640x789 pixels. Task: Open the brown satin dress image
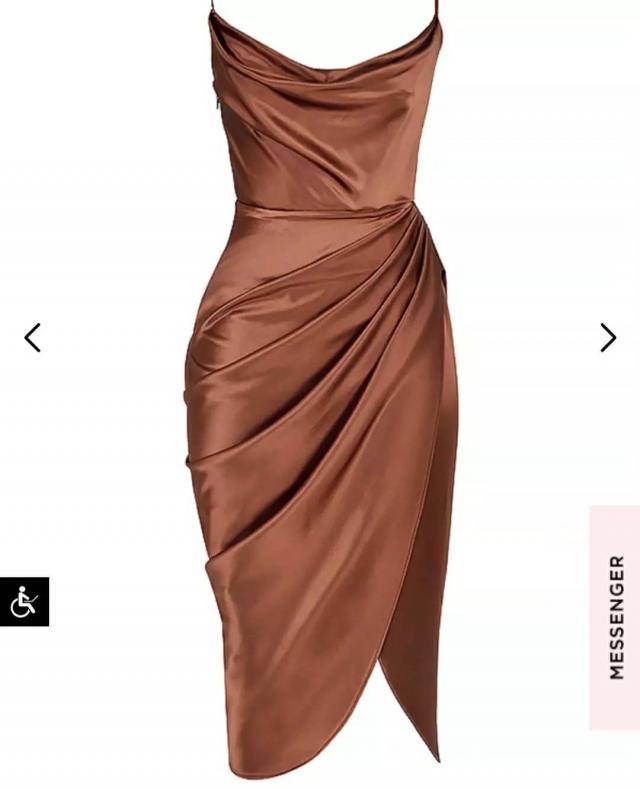coord(320,390)
